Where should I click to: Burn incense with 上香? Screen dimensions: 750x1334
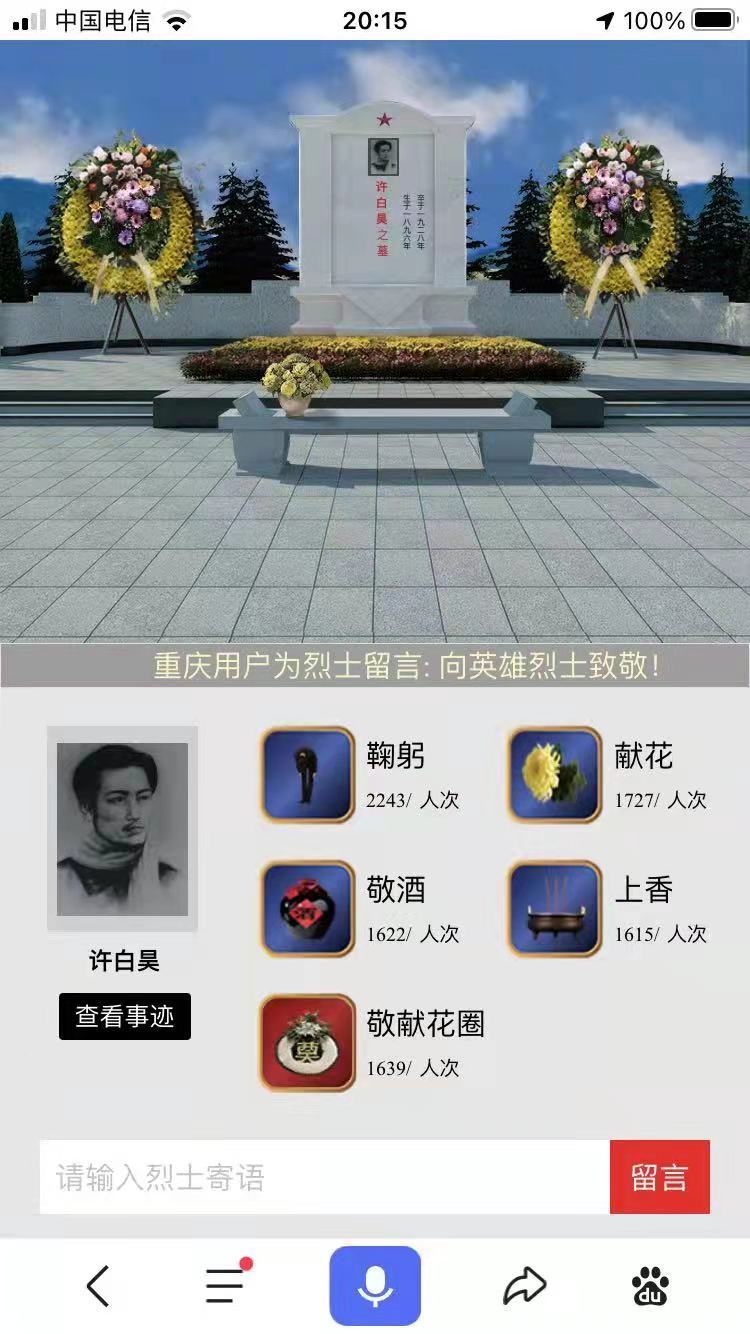(x=555, y=909)
